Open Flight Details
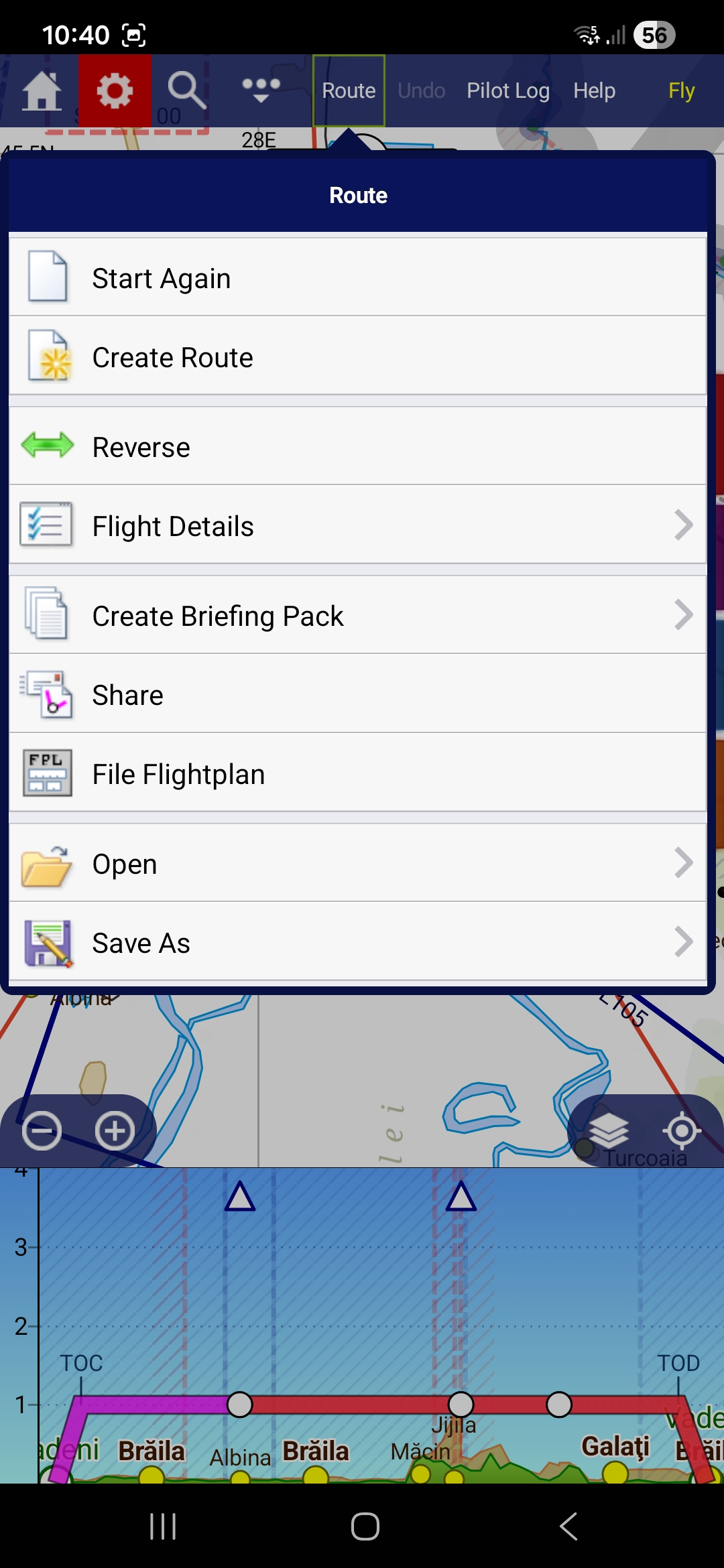Screen dimensions: 724x1568 [358, 525]
